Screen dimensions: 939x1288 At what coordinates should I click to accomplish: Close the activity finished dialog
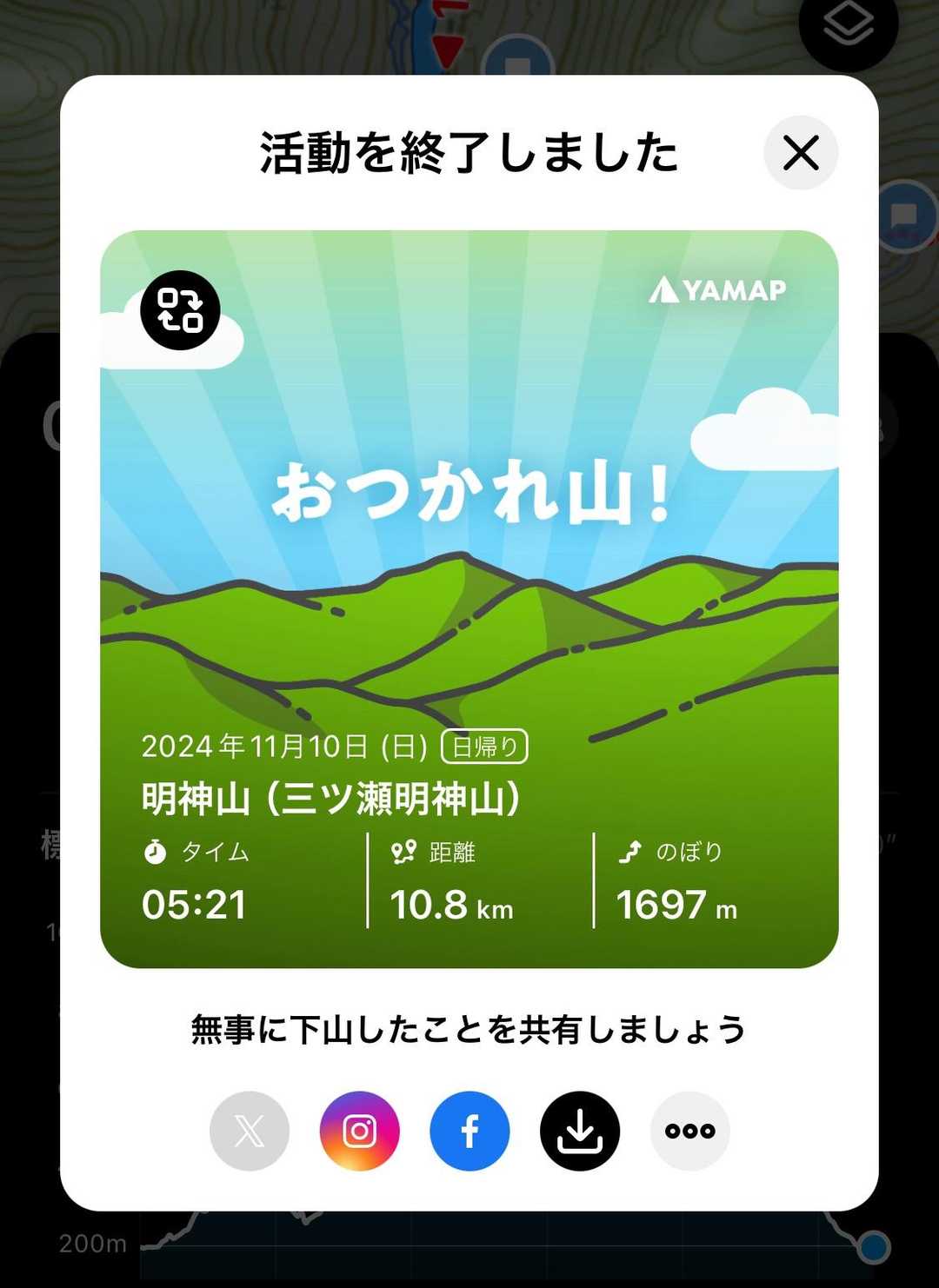pyautogui.click(x=801, y=153)
